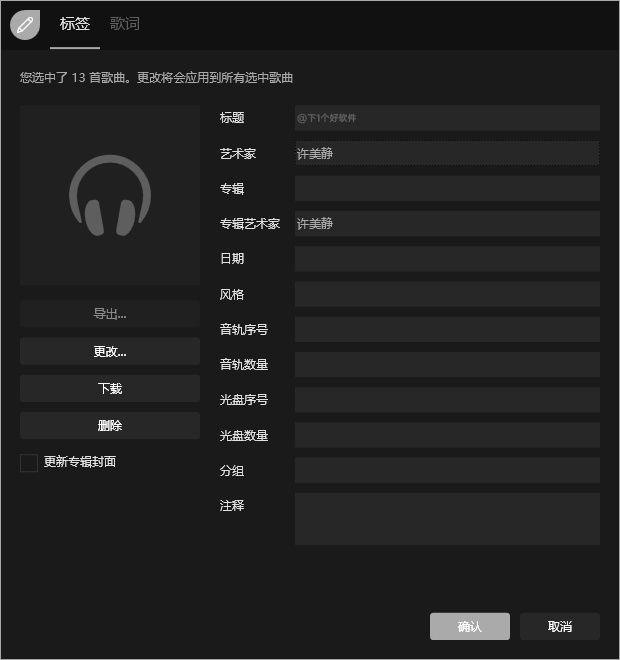
Task: Tap the 注释 text area
Action: click(x=447, y=519)
